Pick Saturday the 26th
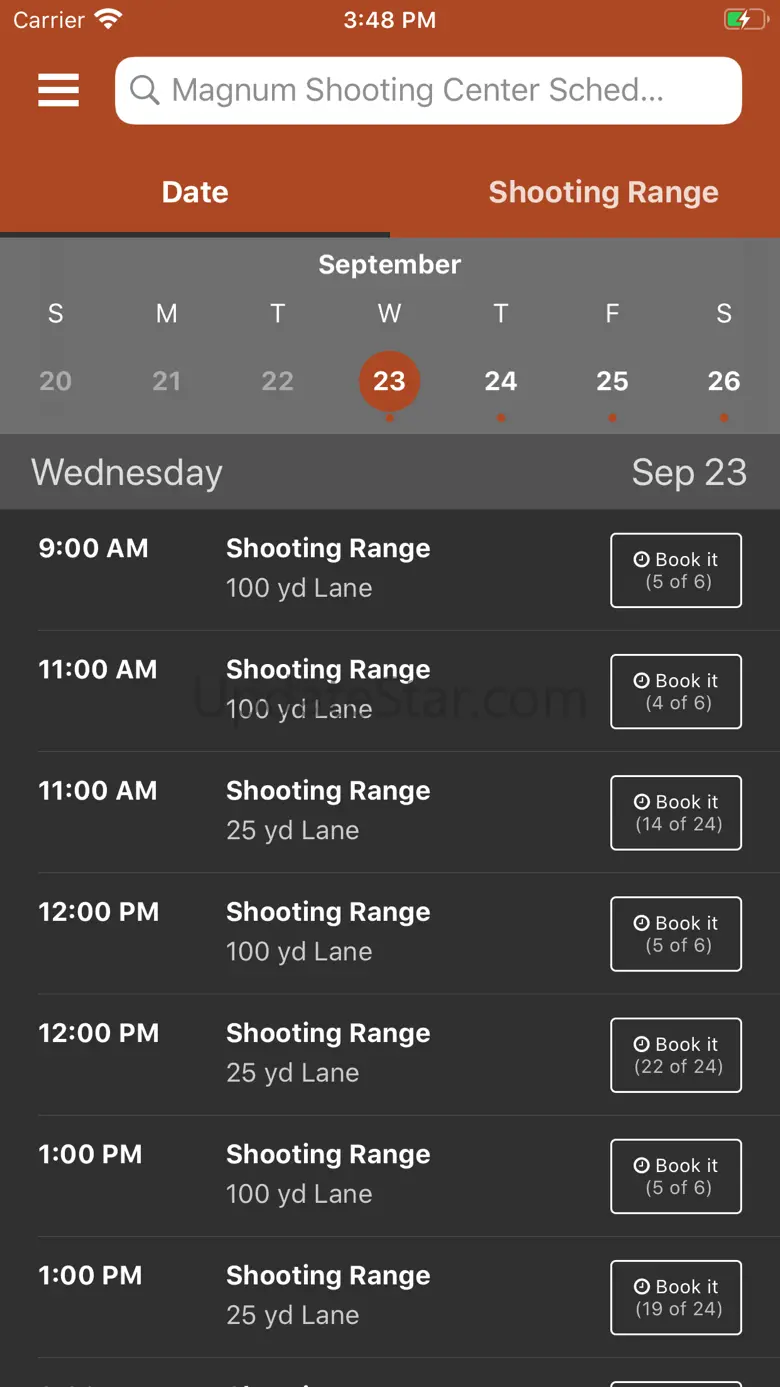The height and width of the screenshot is (1387, 780). [723, 381]
